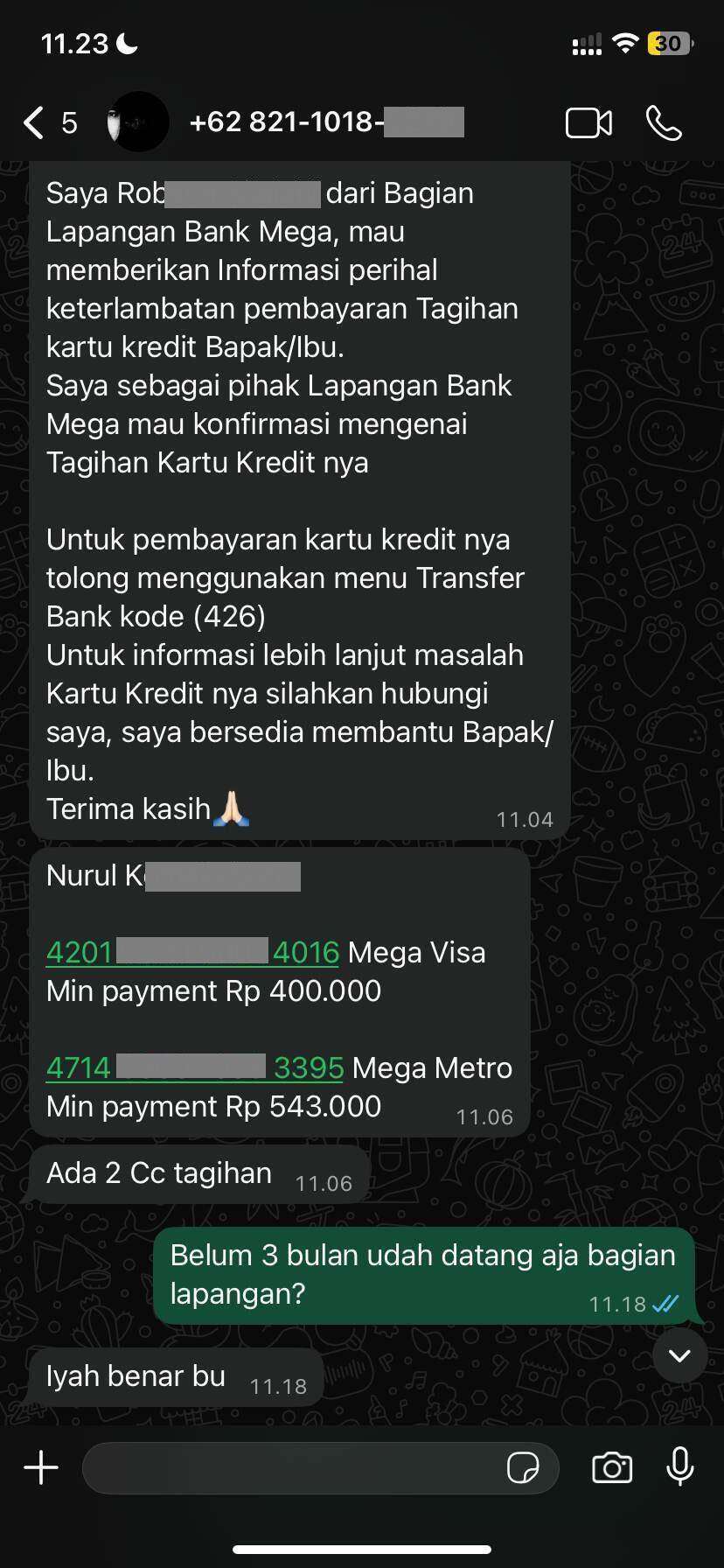Record a voice message with the microphone icon
Image resolution: width=724 pixels, height=1568 pixels.
(679, 1468)
